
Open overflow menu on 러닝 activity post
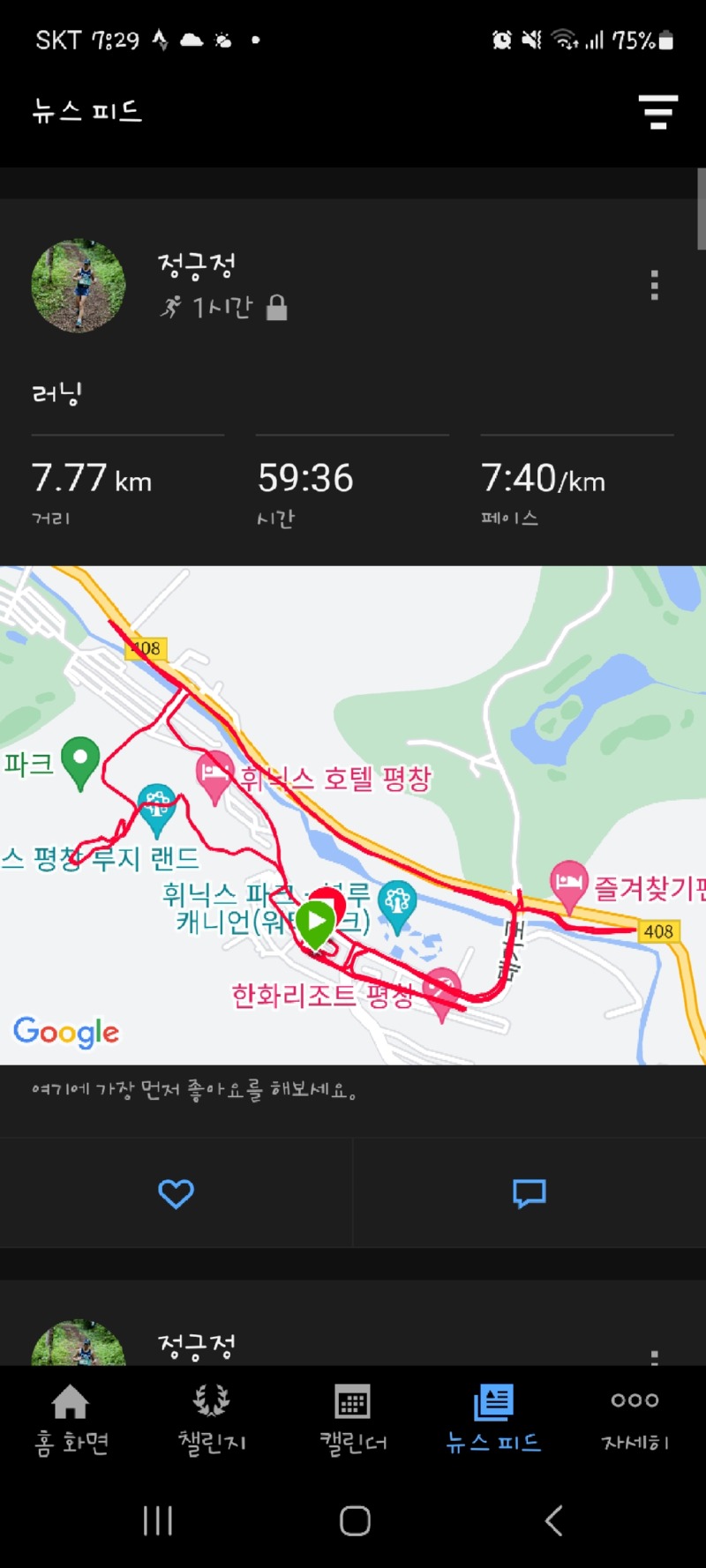coord(654,285)
